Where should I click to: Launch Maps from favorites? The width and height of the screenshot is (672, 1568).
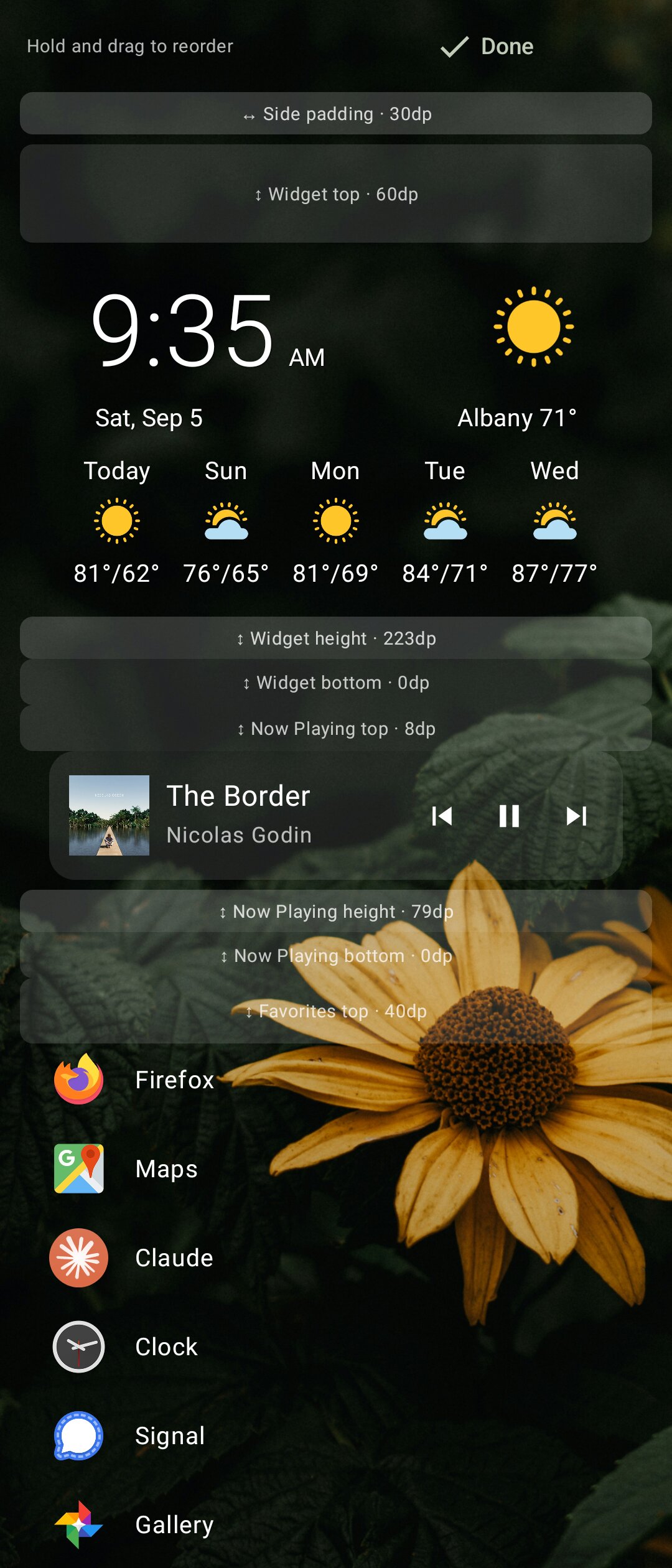pyautogui.click(x=124, y=1169)
